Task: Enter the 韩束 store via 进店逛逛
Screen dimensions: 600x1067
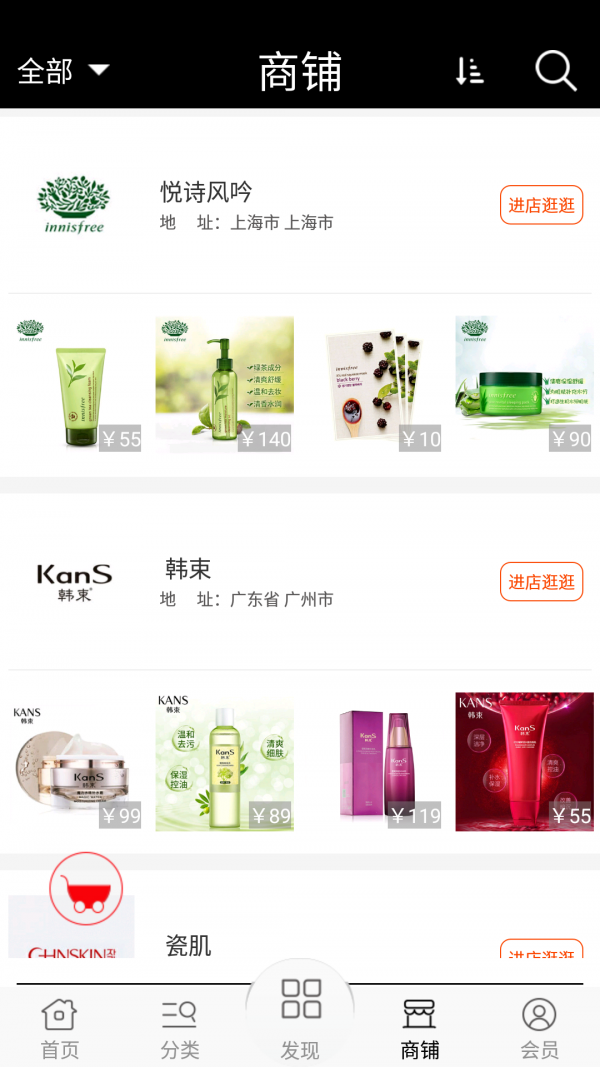Action: tap(541, 582)
